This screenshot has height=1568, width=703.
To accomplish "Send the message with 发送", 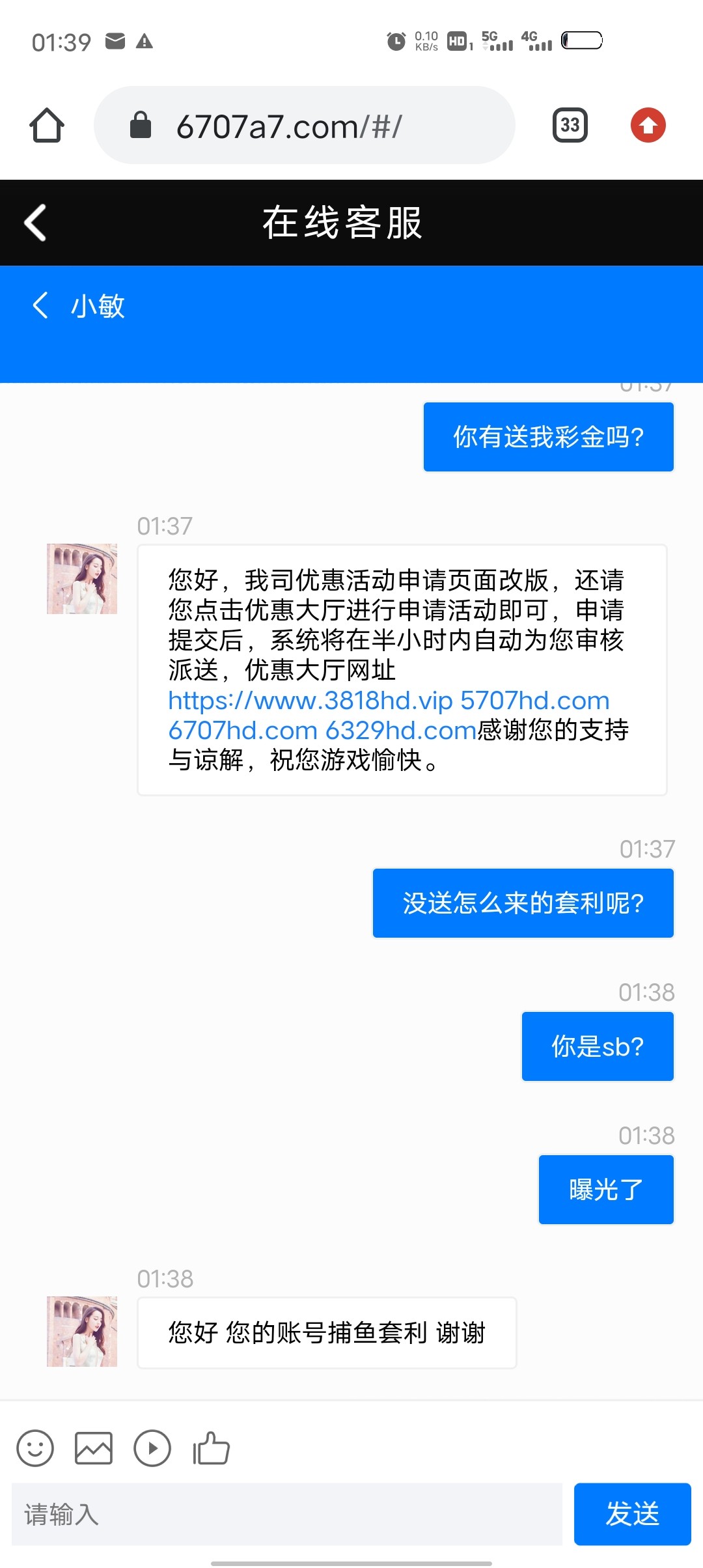I will tap(632, 1514).
